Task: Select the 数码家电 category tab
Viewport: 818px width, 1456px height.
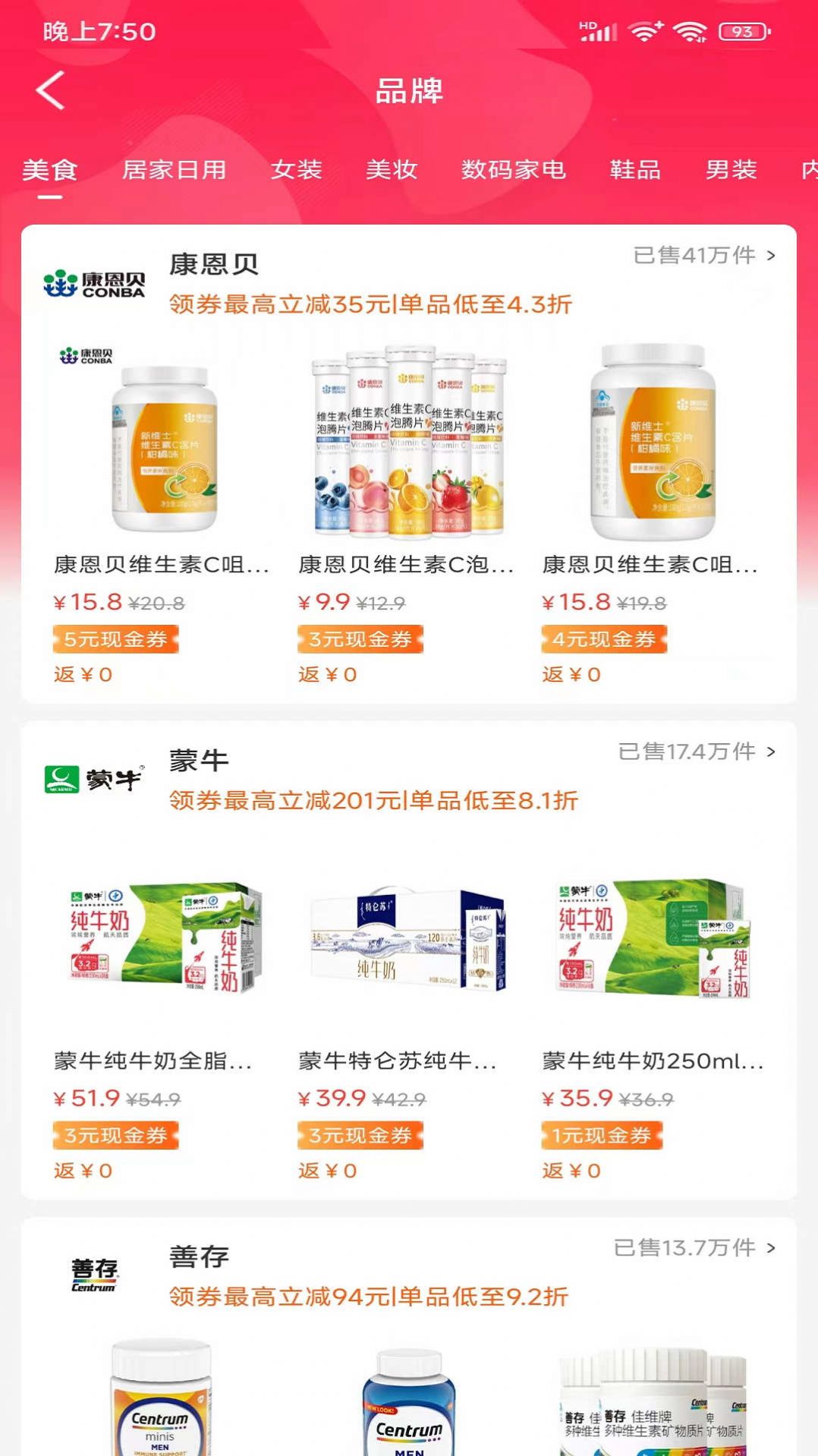Action: point(513,170)
